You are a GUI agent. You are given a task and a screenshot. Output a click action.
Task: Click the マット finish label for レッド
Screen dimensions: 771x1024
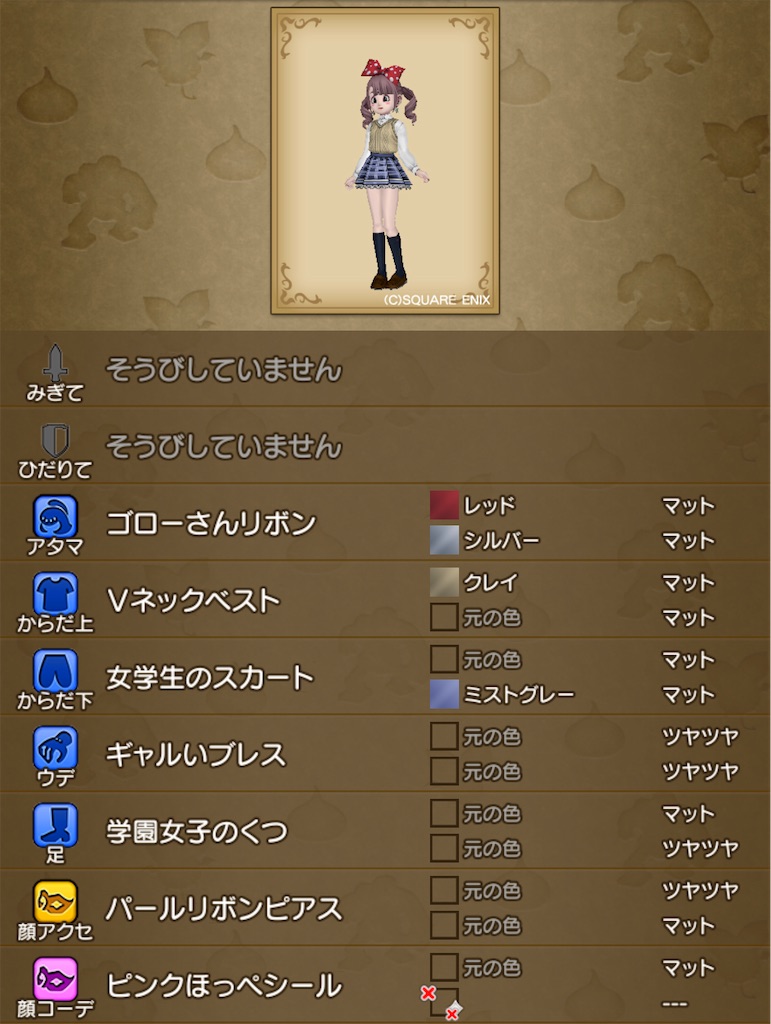[x=690, y=506]
